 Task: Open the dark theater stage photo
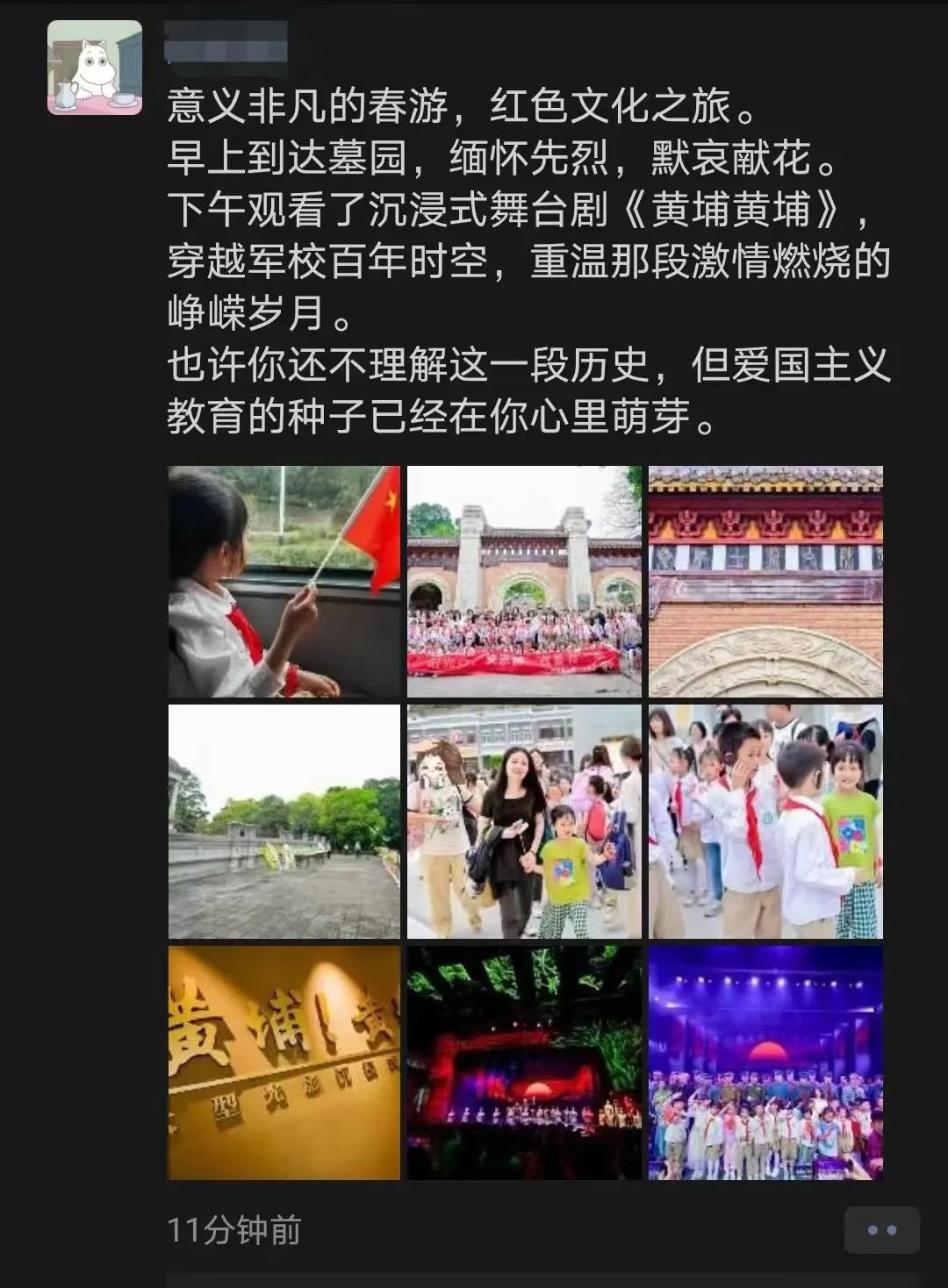click(x=524, y=1062)
